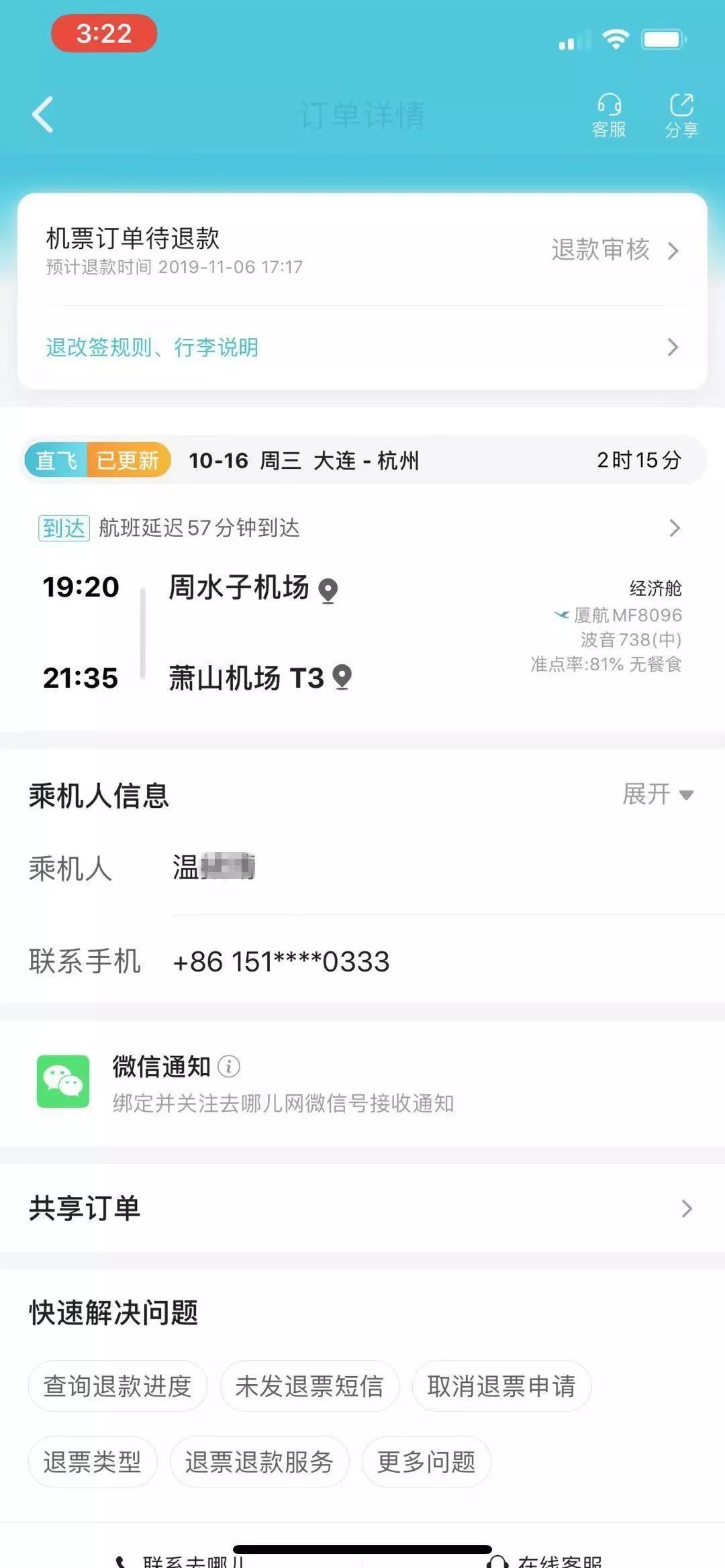725x1568 pixels.
Task: Open map pin for 周水子机场
Action: 328,590
